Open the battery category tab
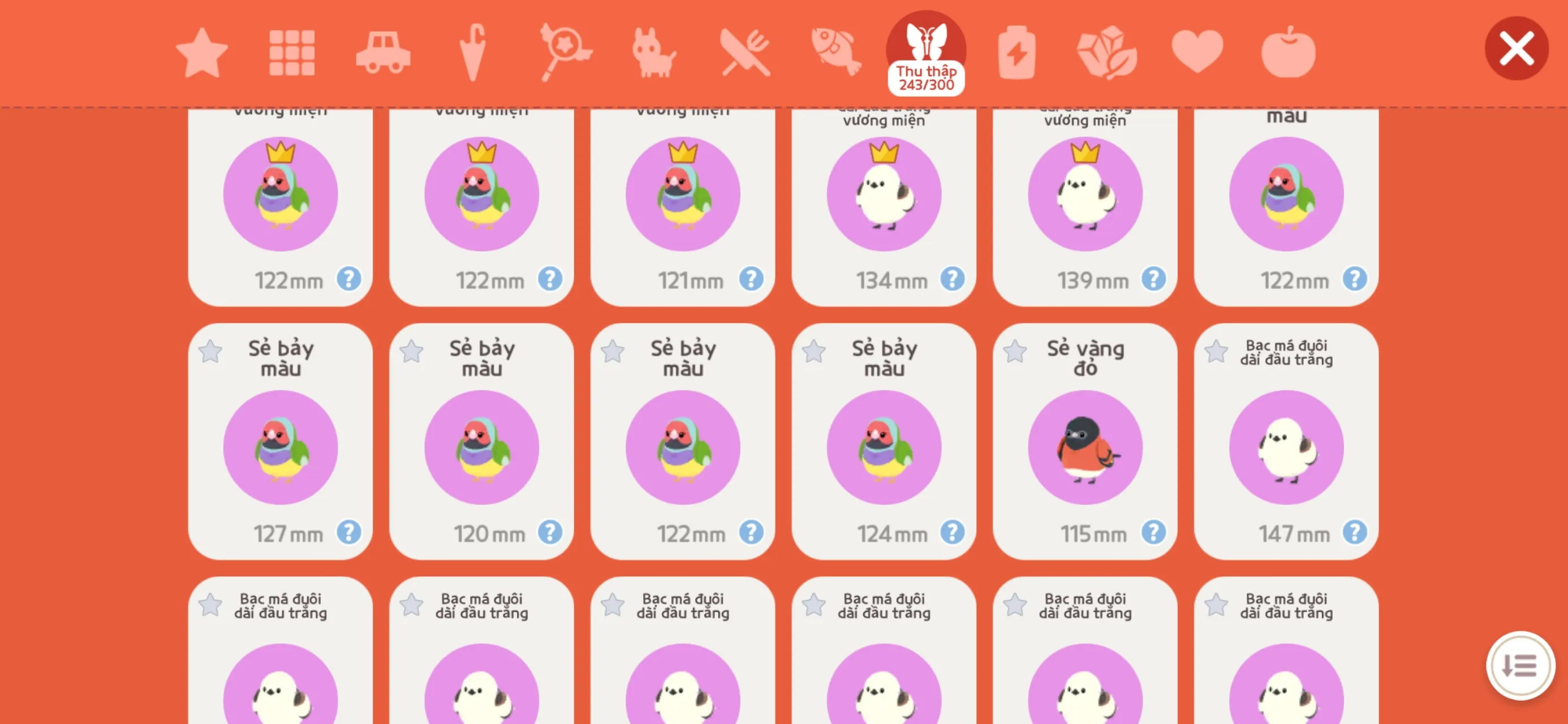The height and width of the screenshot is (724, 1568). tap(1016, 53)
